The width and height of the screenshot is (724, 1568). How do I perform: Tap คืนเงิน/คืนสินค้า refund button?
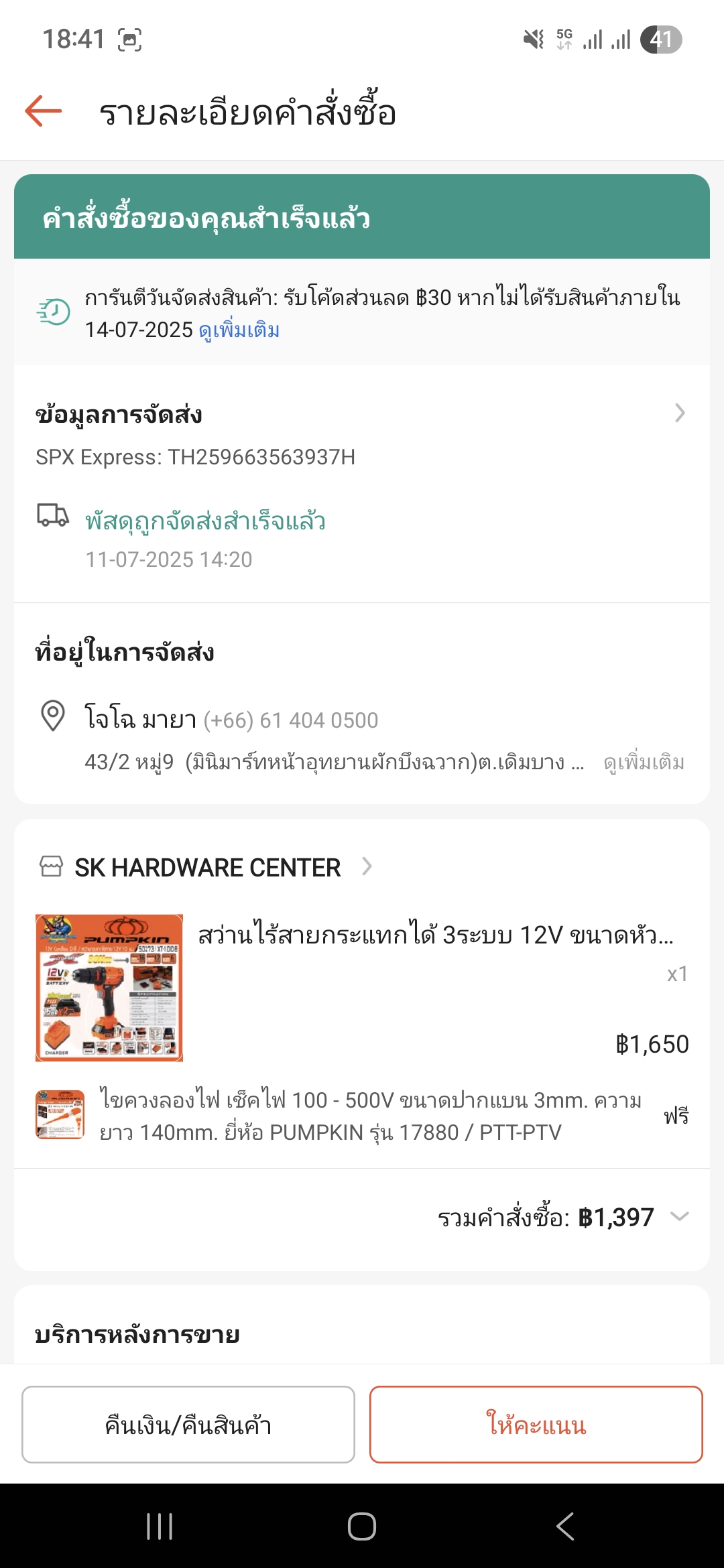click(188, 1424)
